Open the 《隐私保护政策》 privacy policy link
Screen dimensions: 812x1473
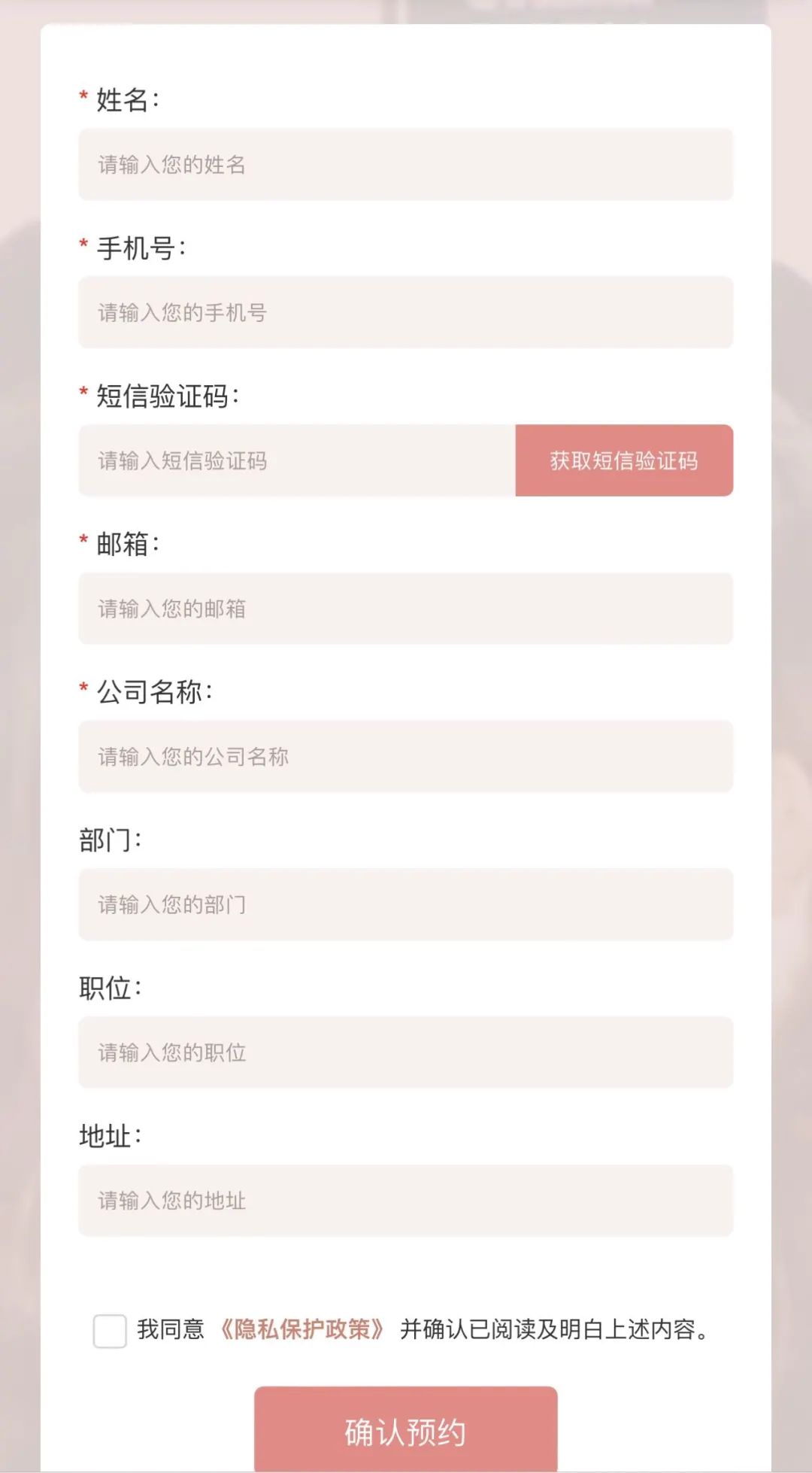[x=301, y=1329]
